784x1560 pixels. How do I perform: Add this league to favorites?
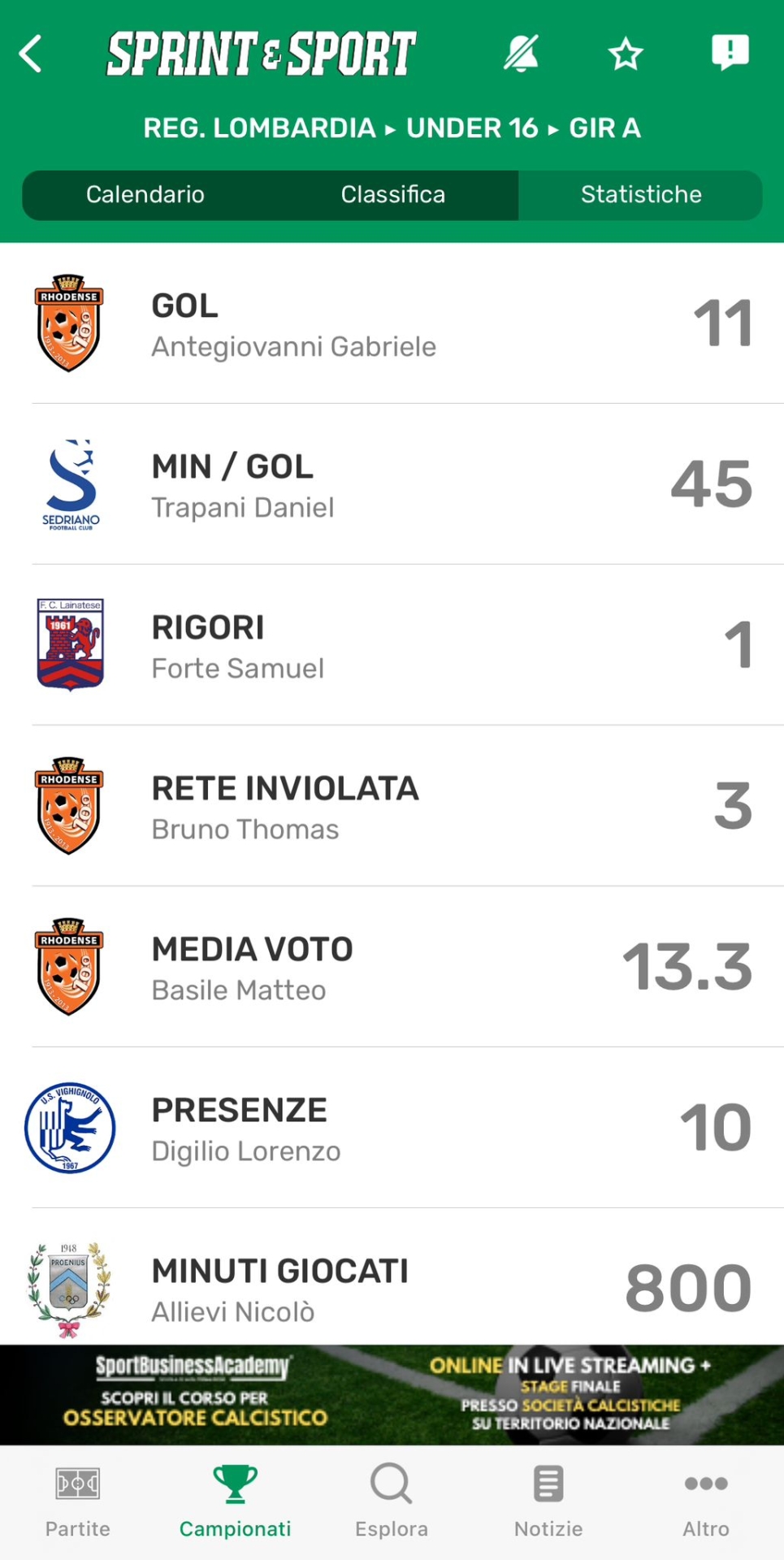click(x=626, y=54)
